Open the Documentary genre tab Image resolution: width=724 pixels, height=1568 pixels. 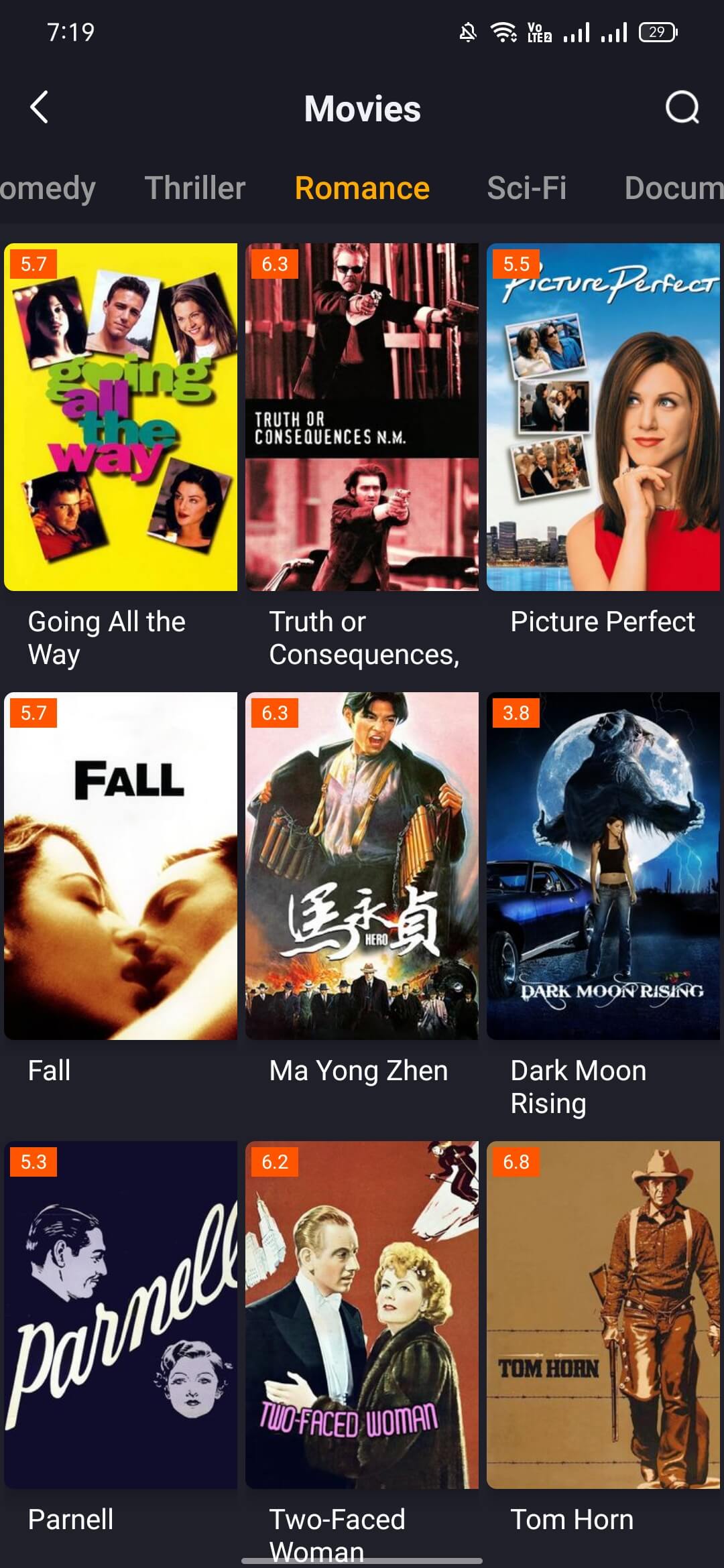(672, 188)
